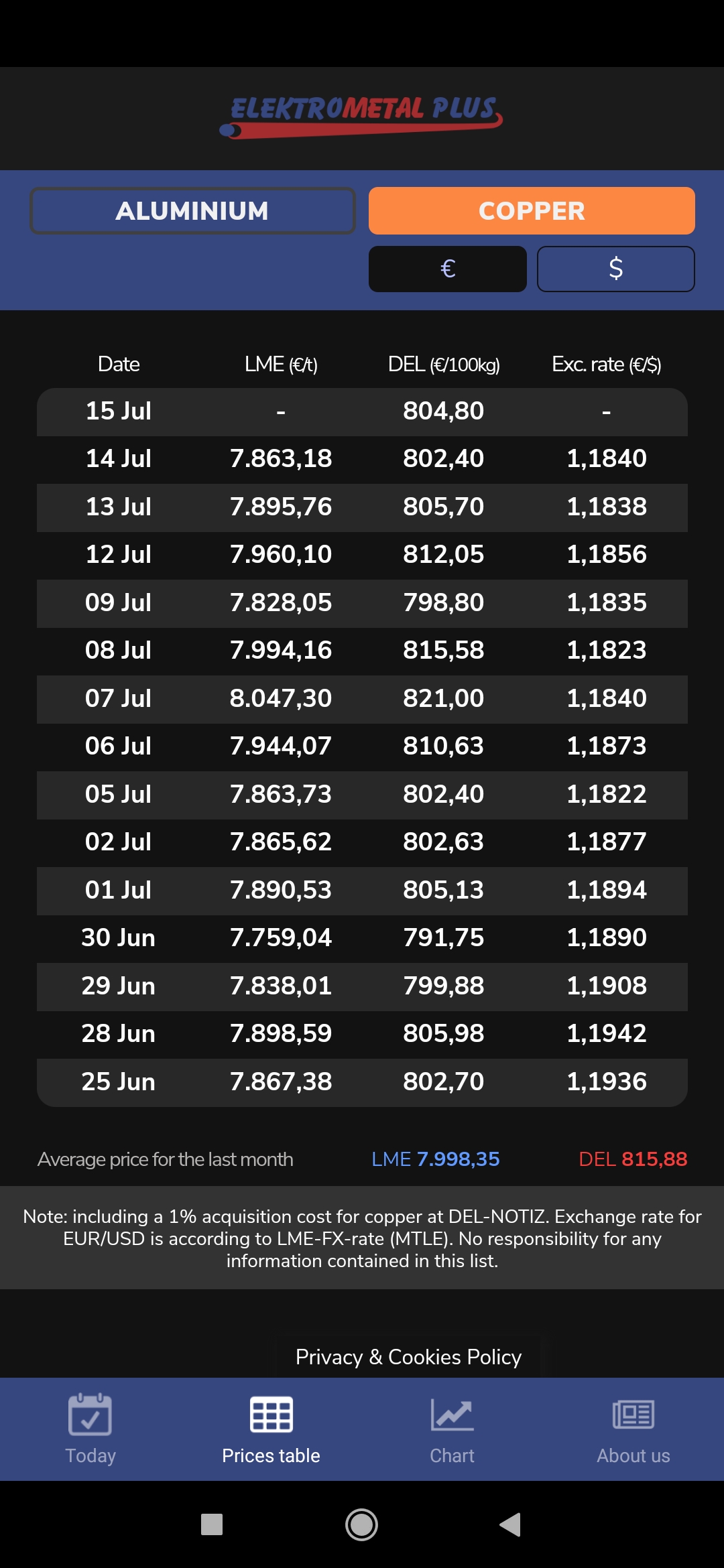This screenshot has height=1568, width=724.
Task: Switch prices to dollar currency
Action: (615, 269)
